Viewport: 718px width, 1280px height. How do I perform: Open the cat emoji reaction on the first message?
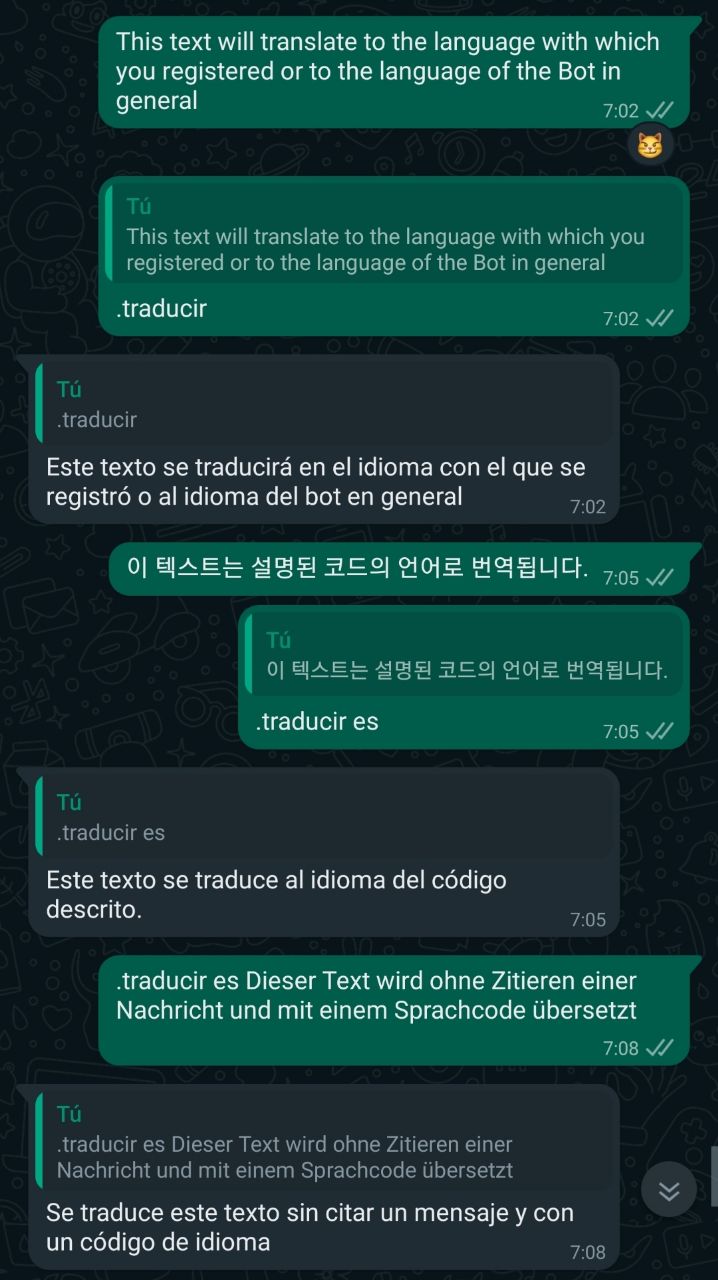tap(650, 147)
